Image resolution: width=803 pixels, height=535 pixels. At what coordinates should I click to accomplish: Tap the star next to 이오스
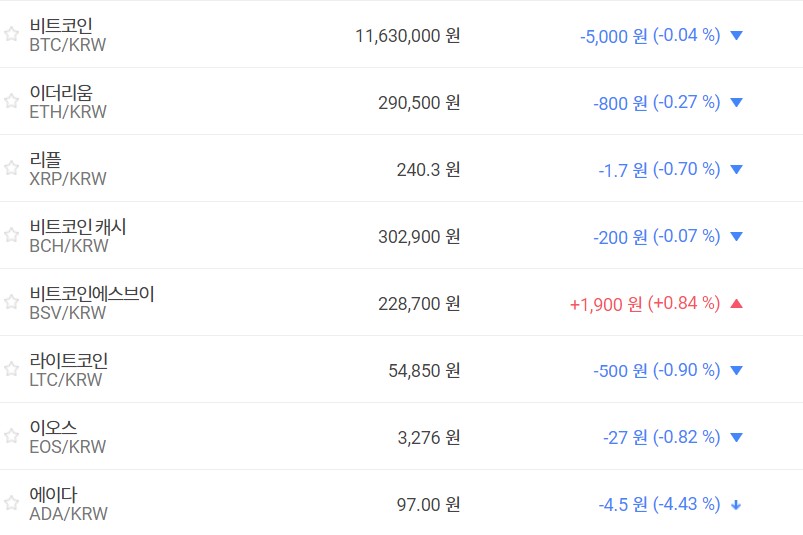coord(11,436)
